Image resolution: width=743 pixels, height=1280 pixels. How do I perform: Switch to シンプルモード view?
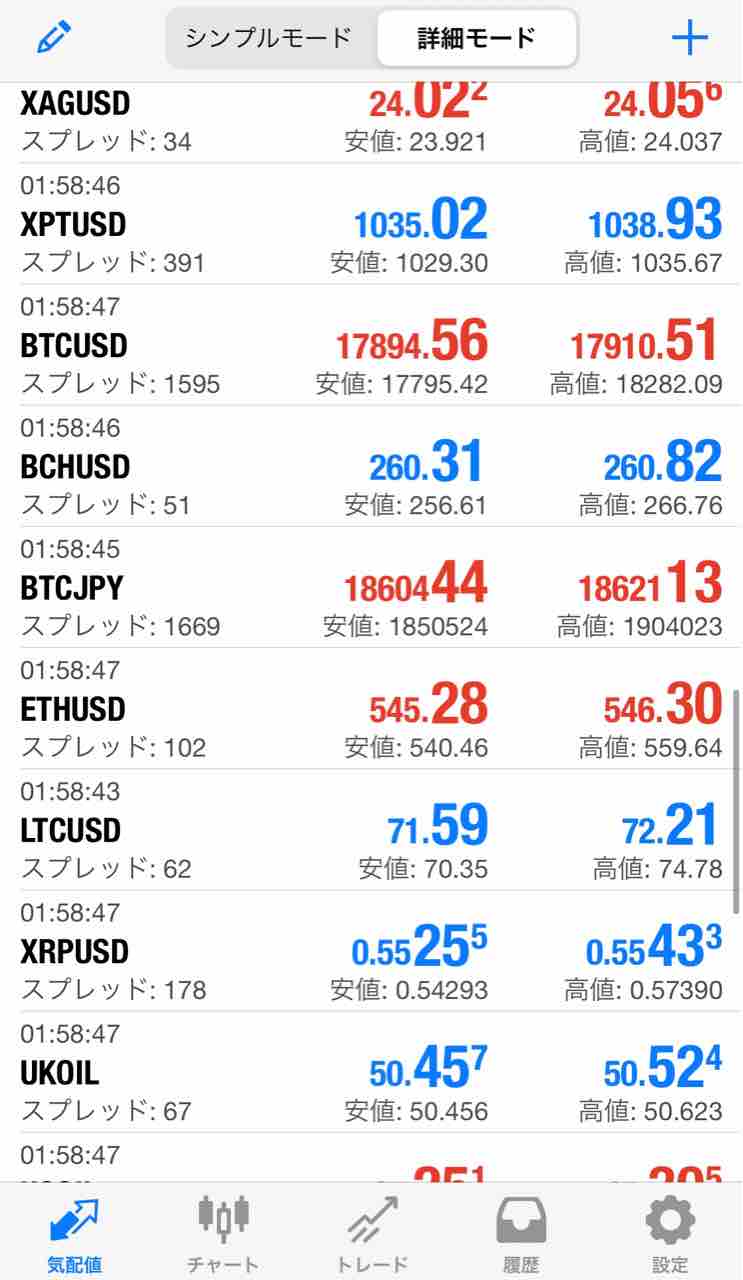coord(270,38)
